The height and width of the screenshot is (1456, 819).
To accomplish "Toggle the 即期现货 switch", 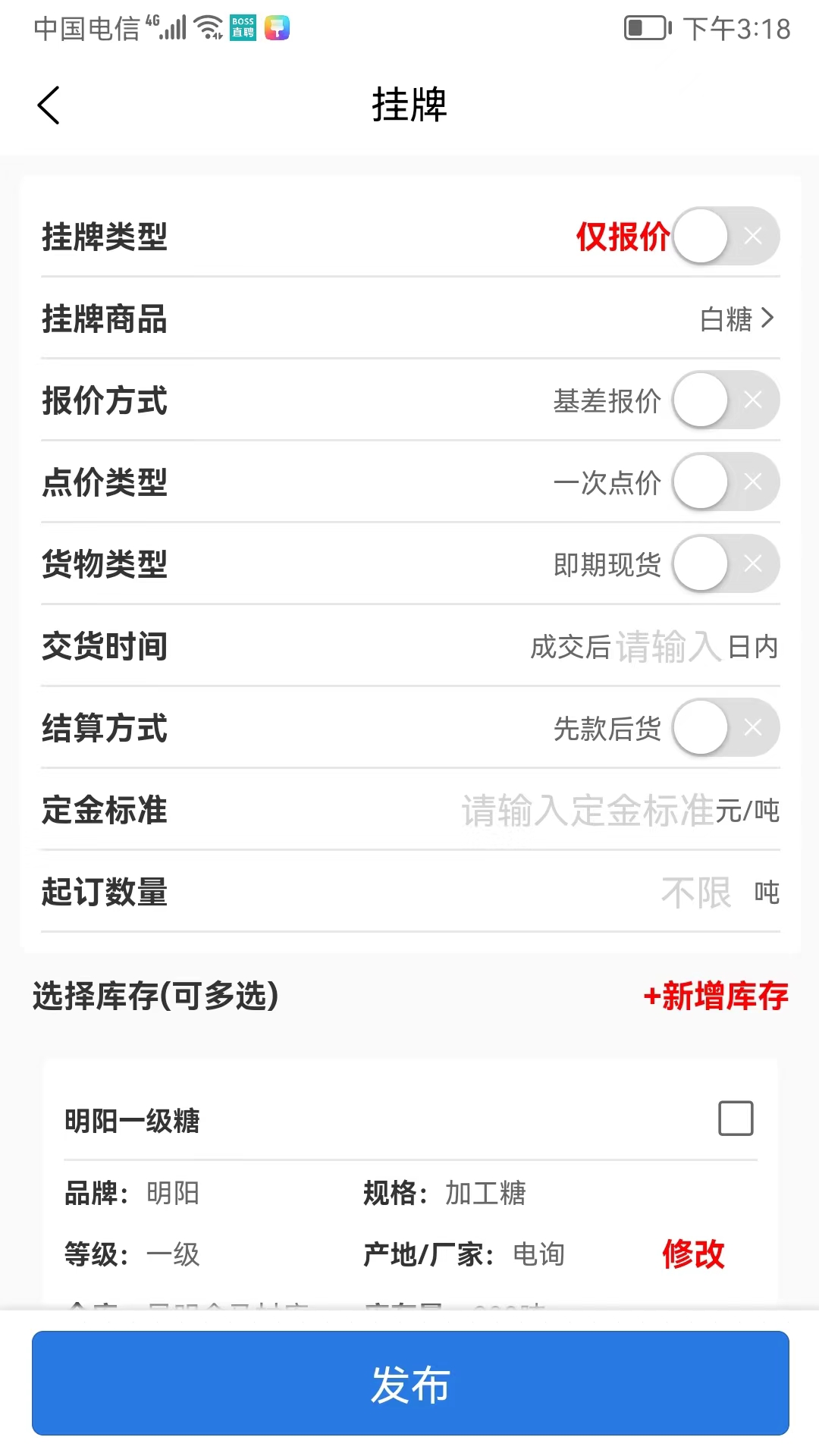I will [699, 563].
